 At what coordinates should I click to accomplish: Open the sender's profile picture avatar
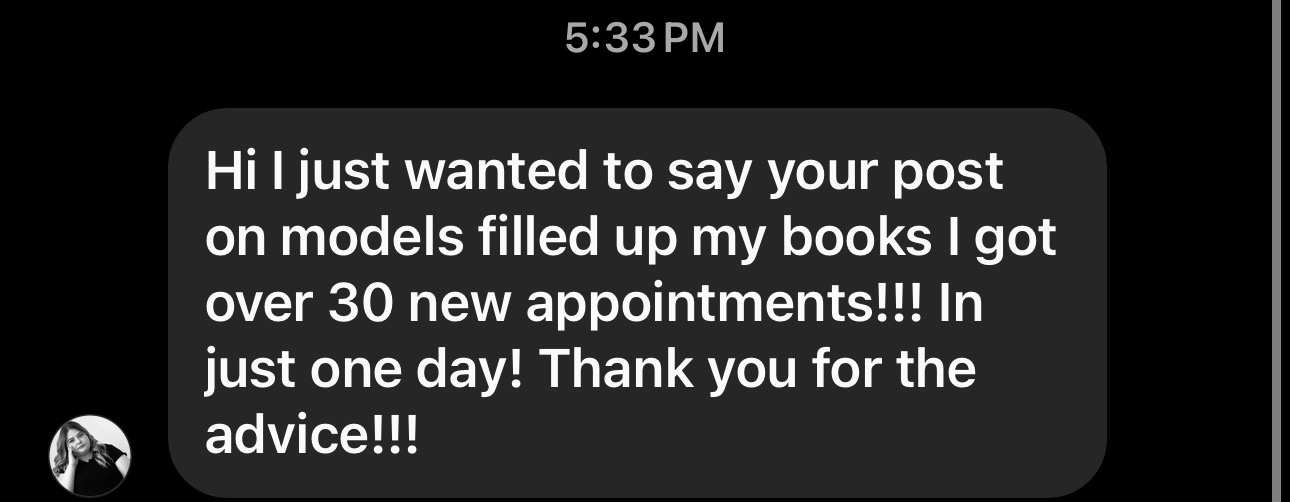coord(90,455)
